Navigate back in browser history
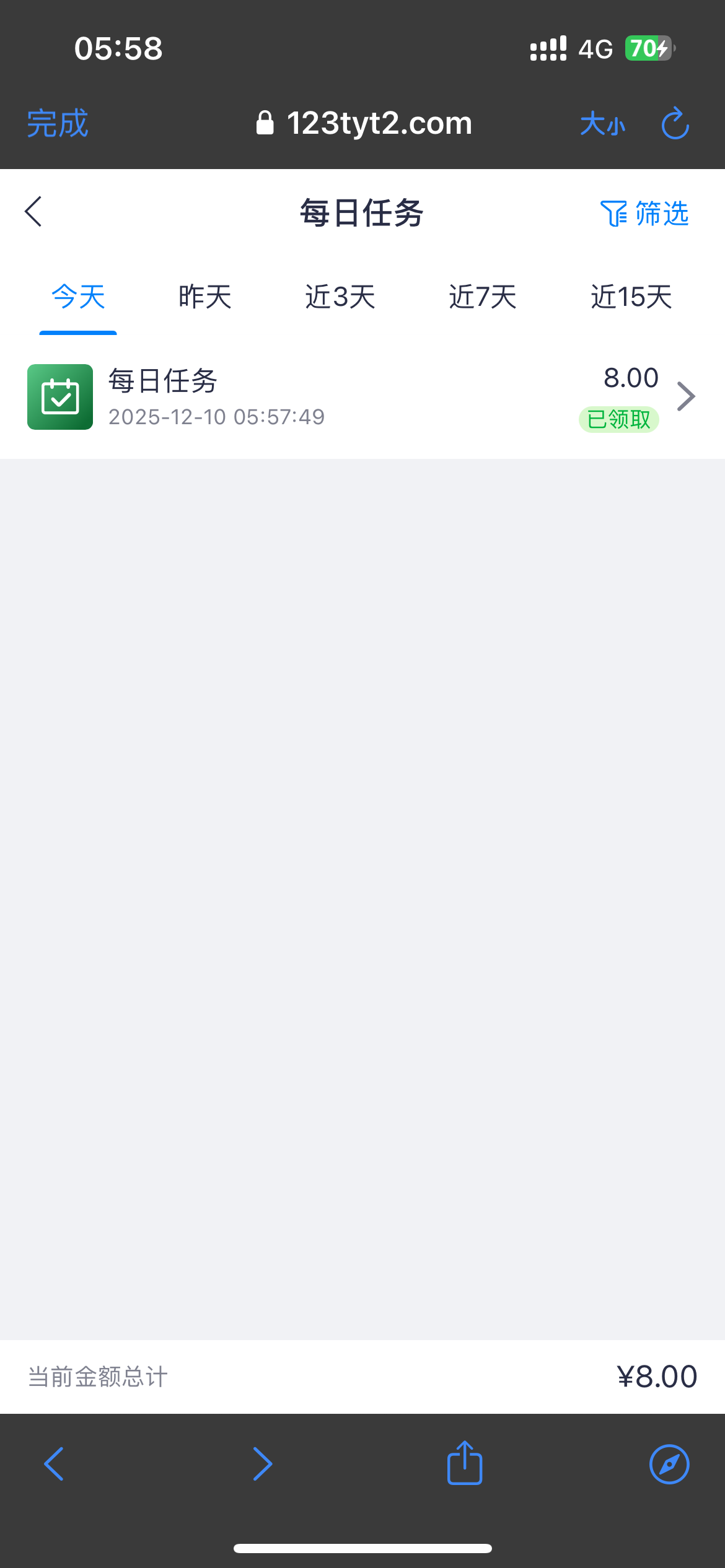This screenshot has width=725, height=1568. pos(55,1464)
